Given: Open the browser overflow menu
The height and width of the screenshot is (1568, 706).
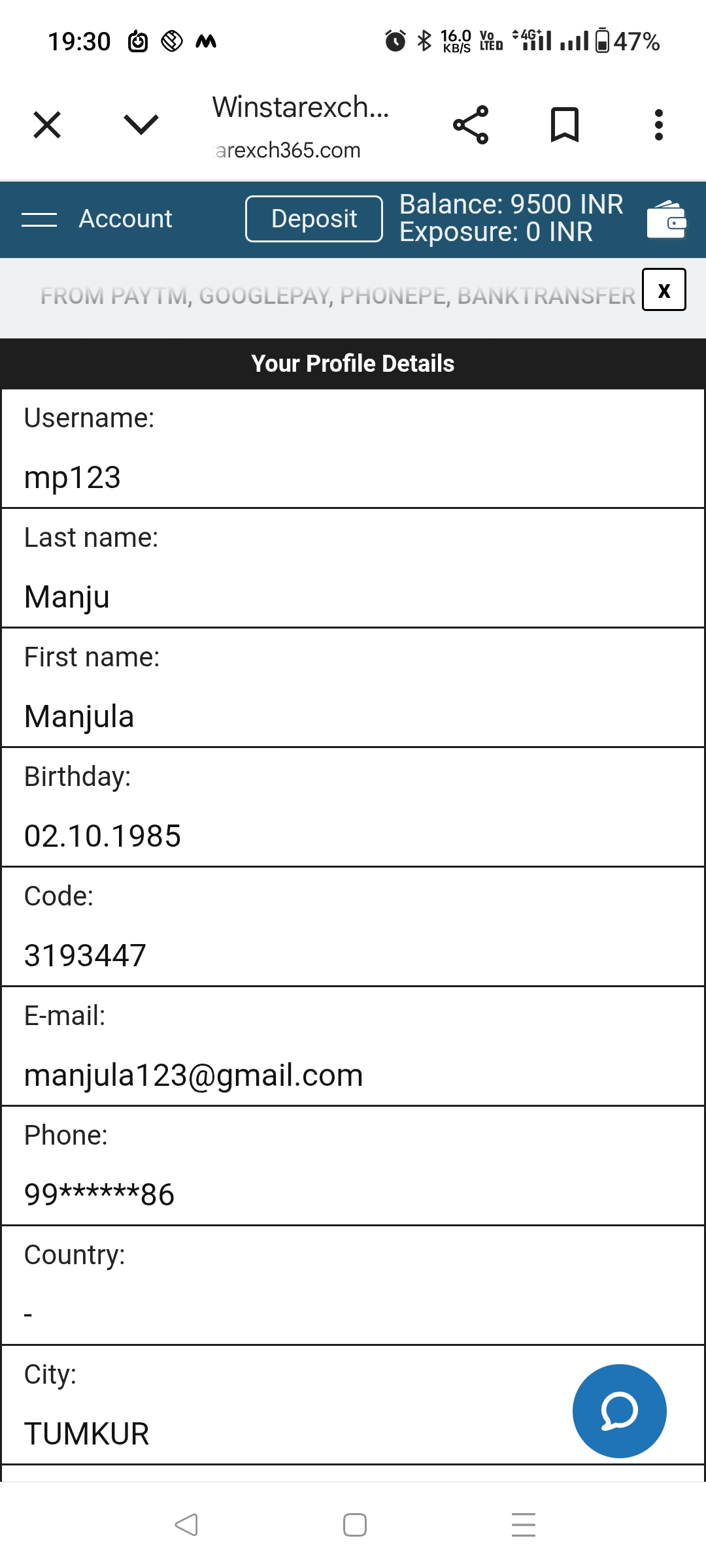Looking at the screenshot, I should click(x=659, y=125).
